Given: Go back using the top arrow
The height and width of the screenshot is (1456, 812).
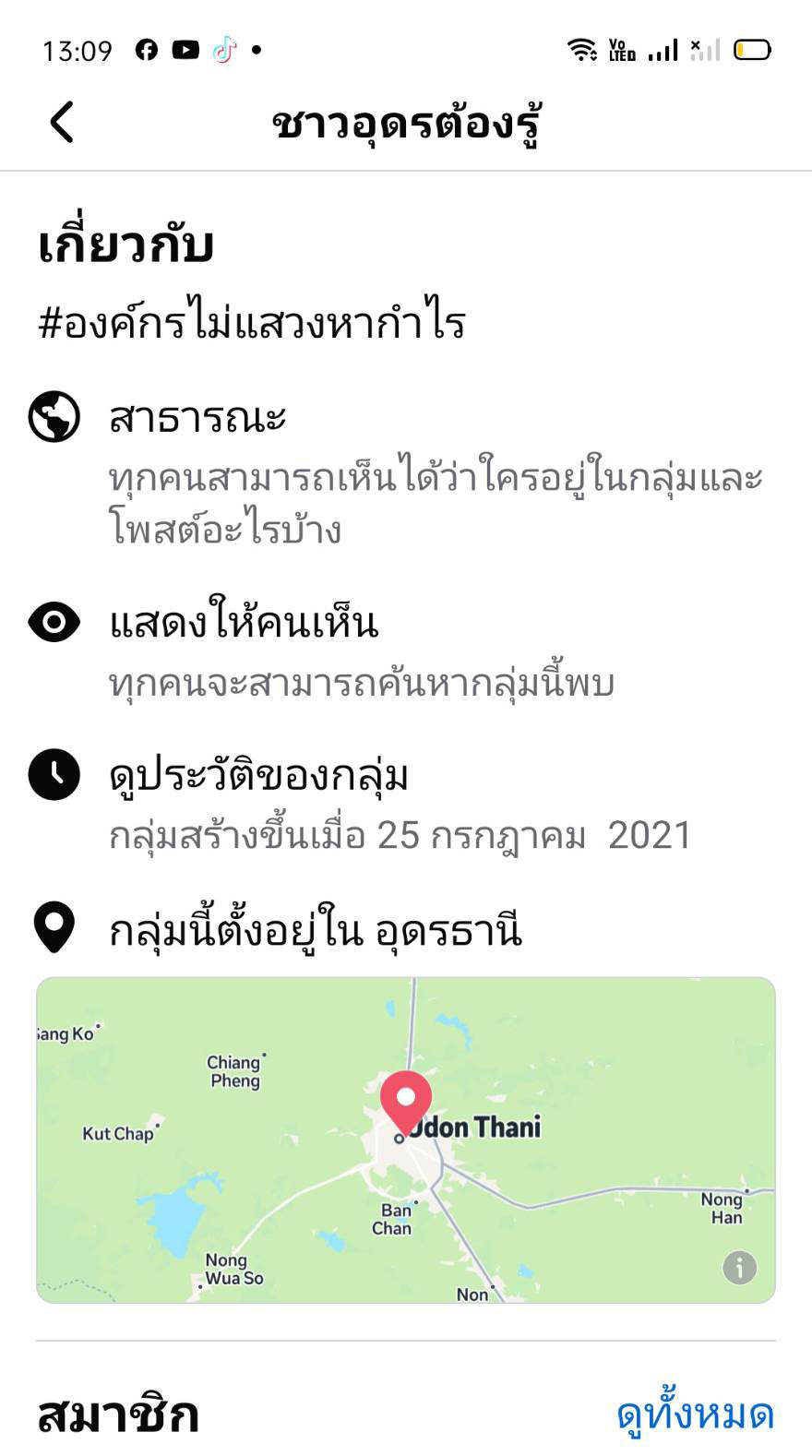Looking at the screenshot, I should pos(62,122).
